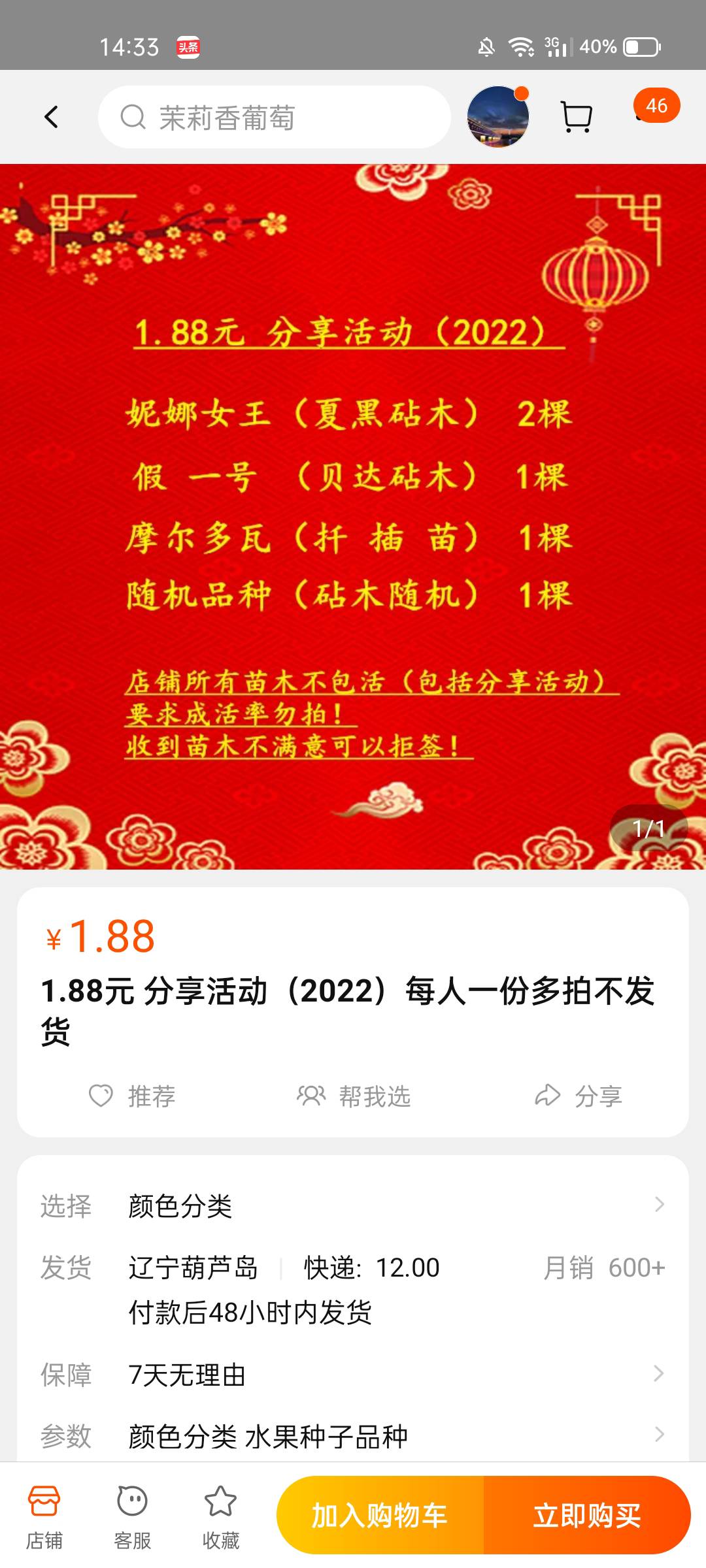Go back to the previous page
The width and height of the screenshot is (706, 1568).
pyautogui.click(x=51, y=118)
